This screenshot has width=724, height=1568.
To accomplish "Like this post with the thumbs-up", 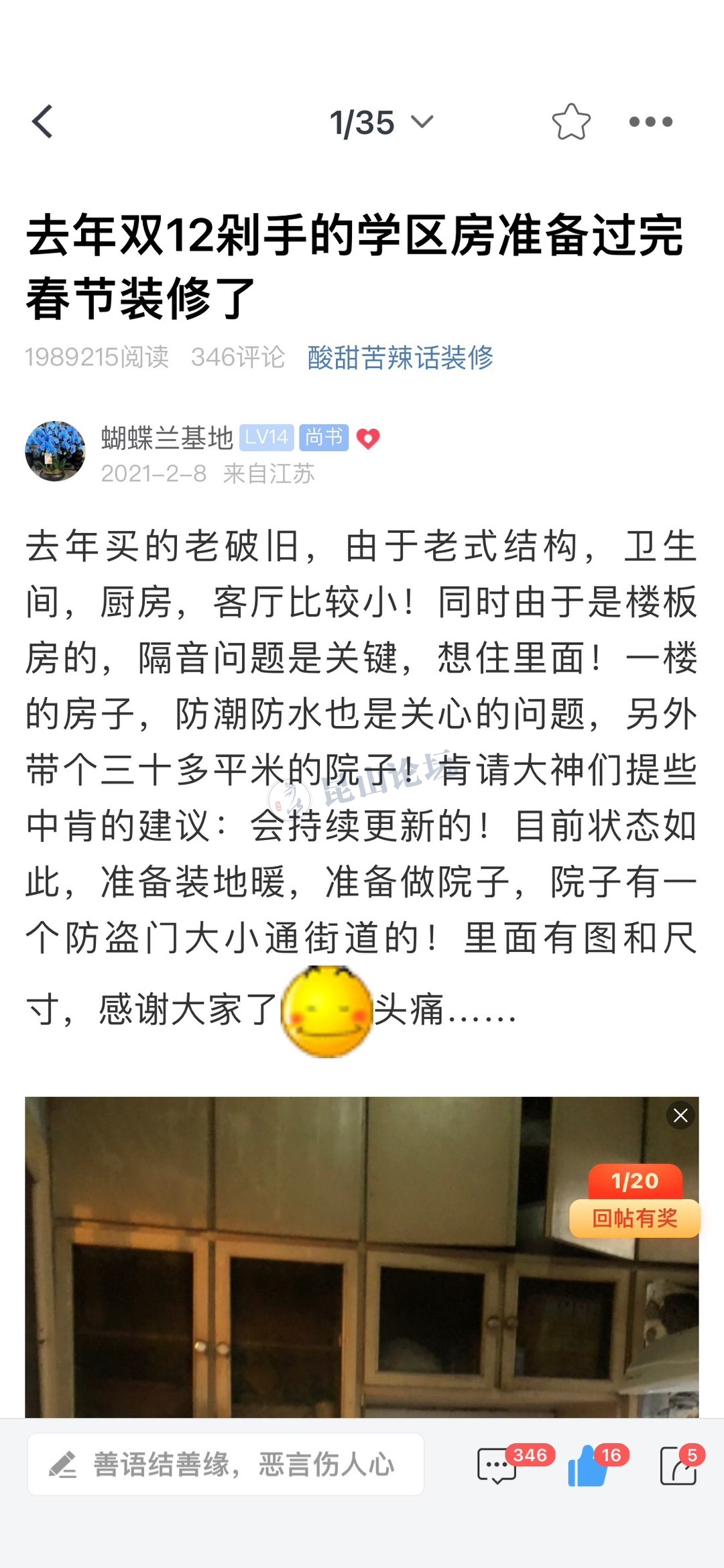I will [x=588, y=1466].
